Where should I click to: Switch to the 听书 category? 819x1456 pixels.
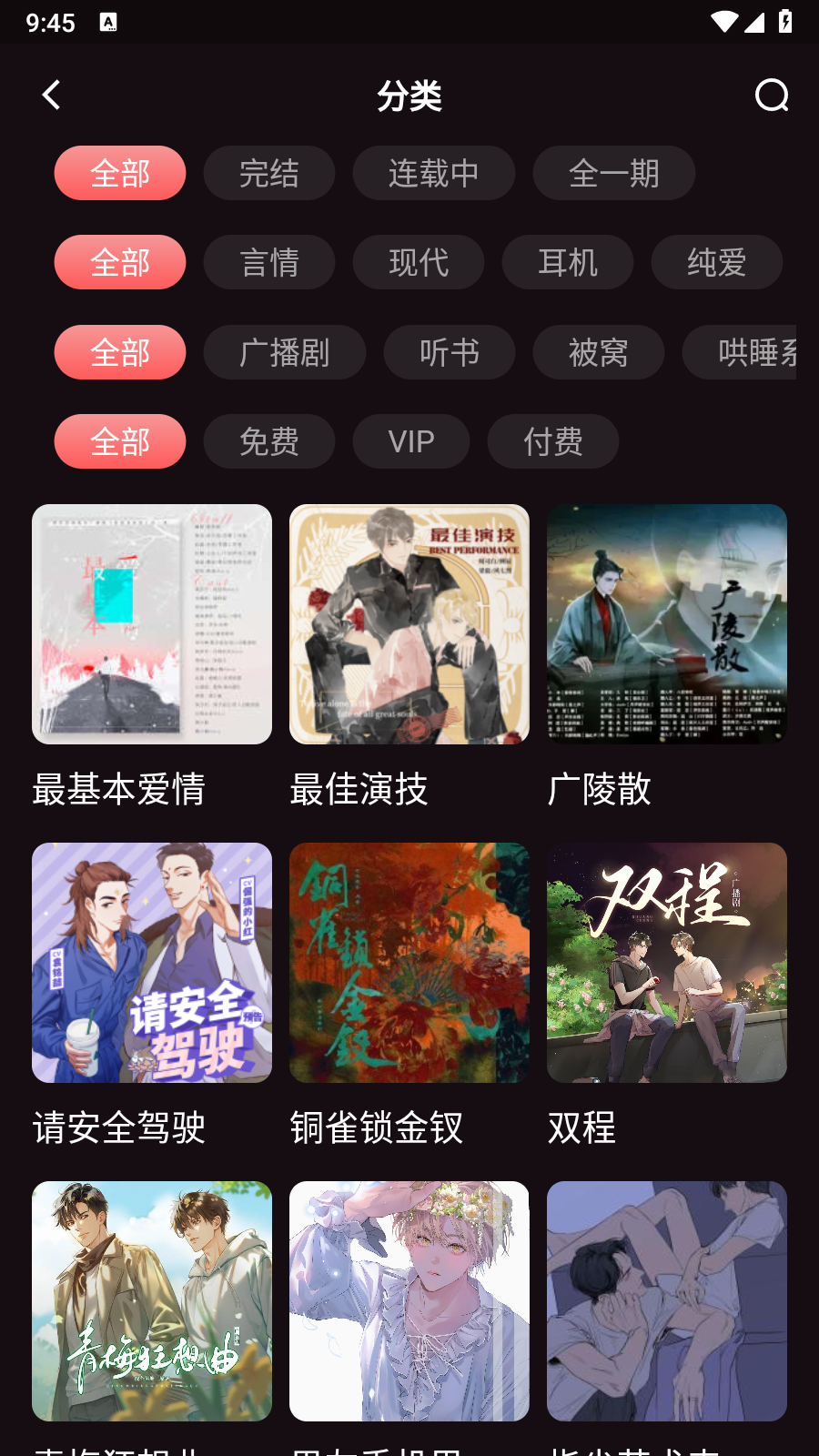pyautogui.click(x=450, y=352)
